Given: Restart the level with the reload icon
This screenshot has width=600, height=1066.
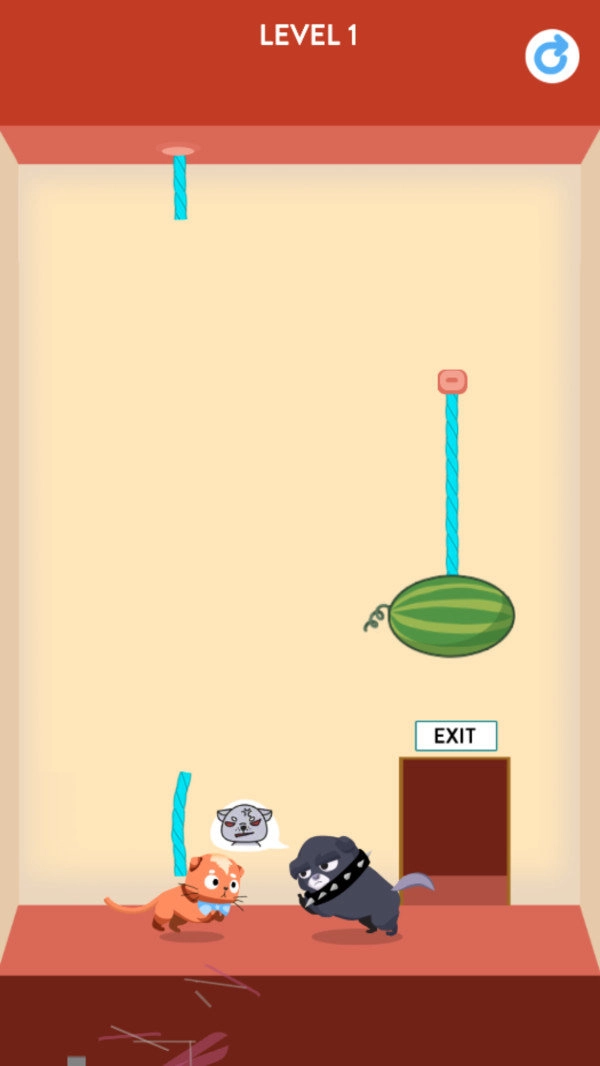Looking at the screenshot, I should [552, 56].
